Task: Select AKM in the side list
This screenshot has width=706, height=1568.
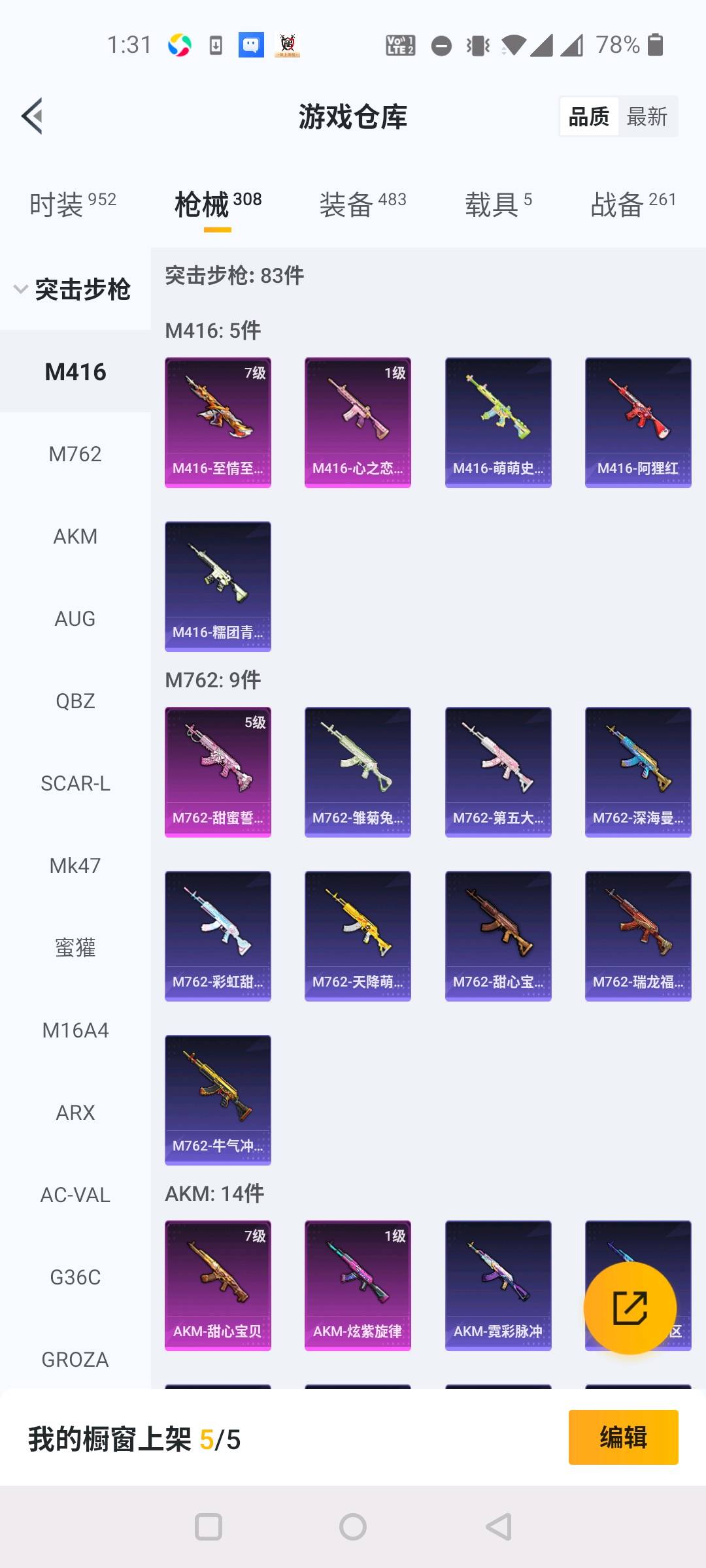Action: pos(75,536)
